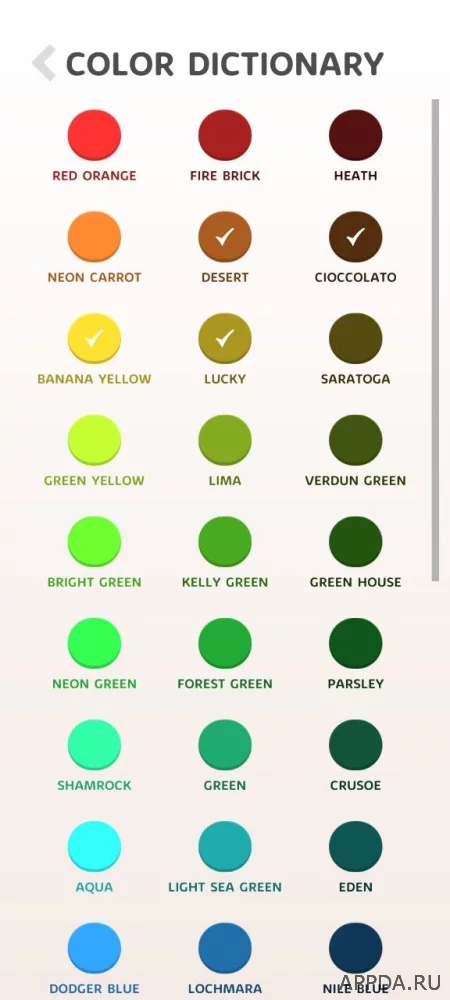
Task: Open the Eden color swatch
Action: point(356,847)
